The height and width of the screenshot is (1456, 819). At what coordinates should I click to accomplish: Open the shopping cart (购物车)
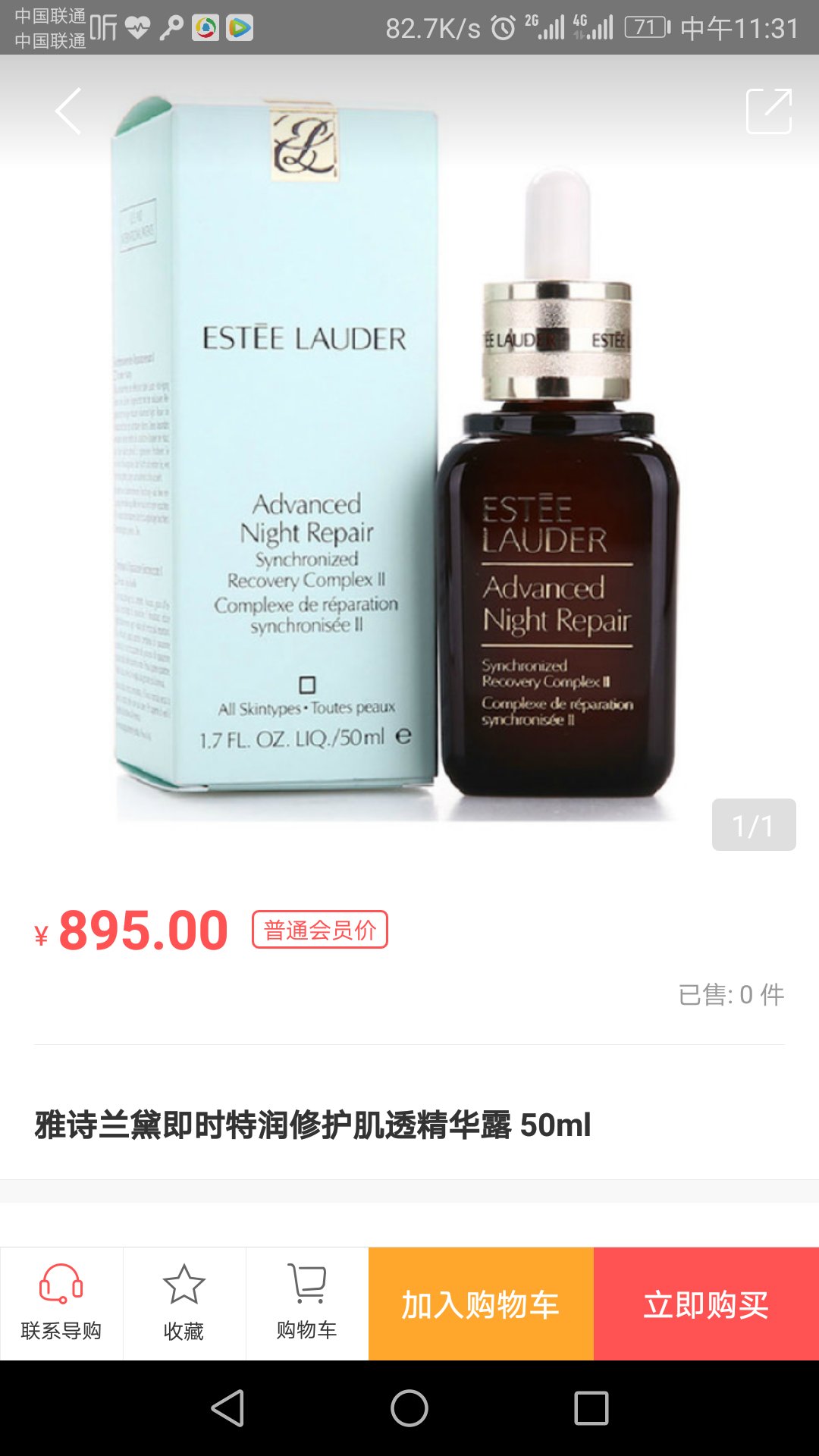coord(307,1304)
